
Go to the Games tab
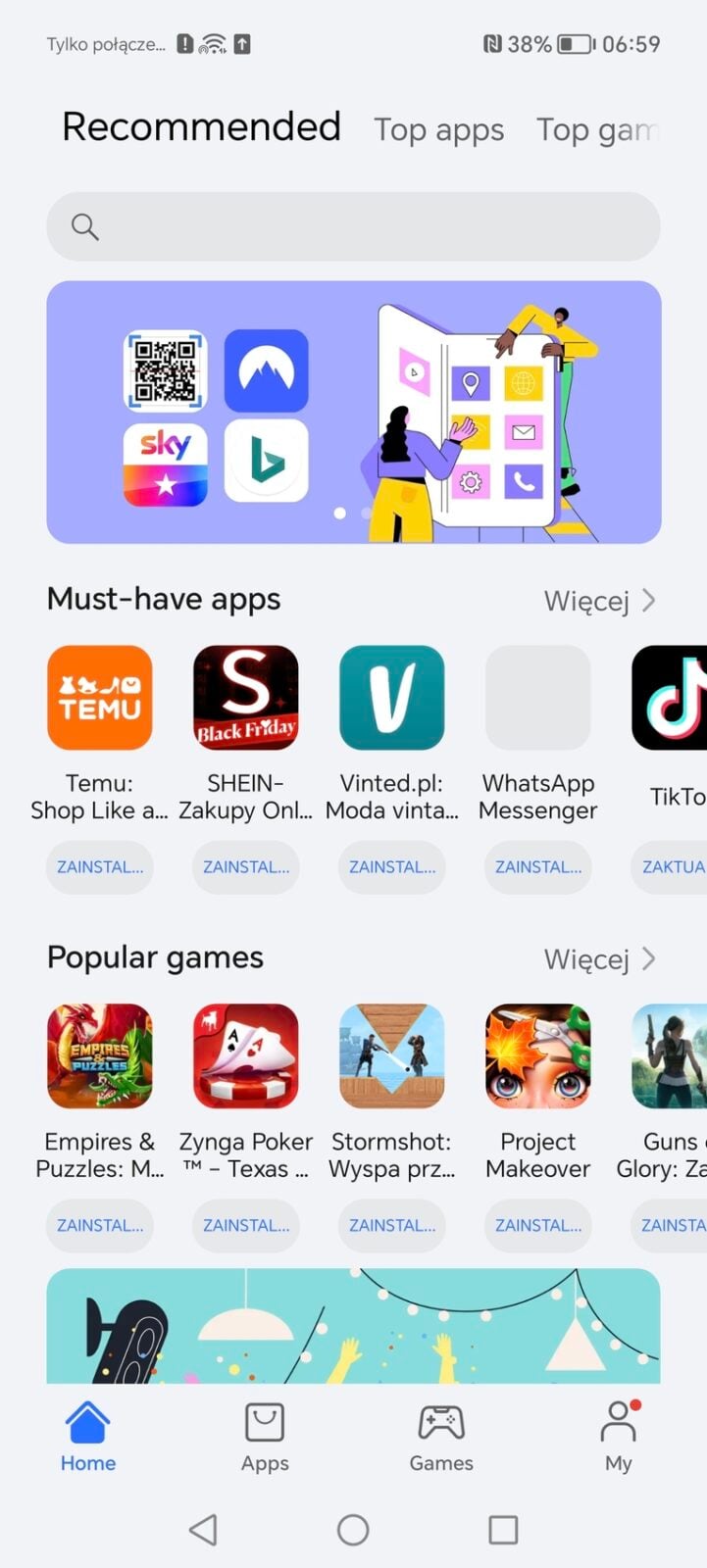click(441, 1437)
